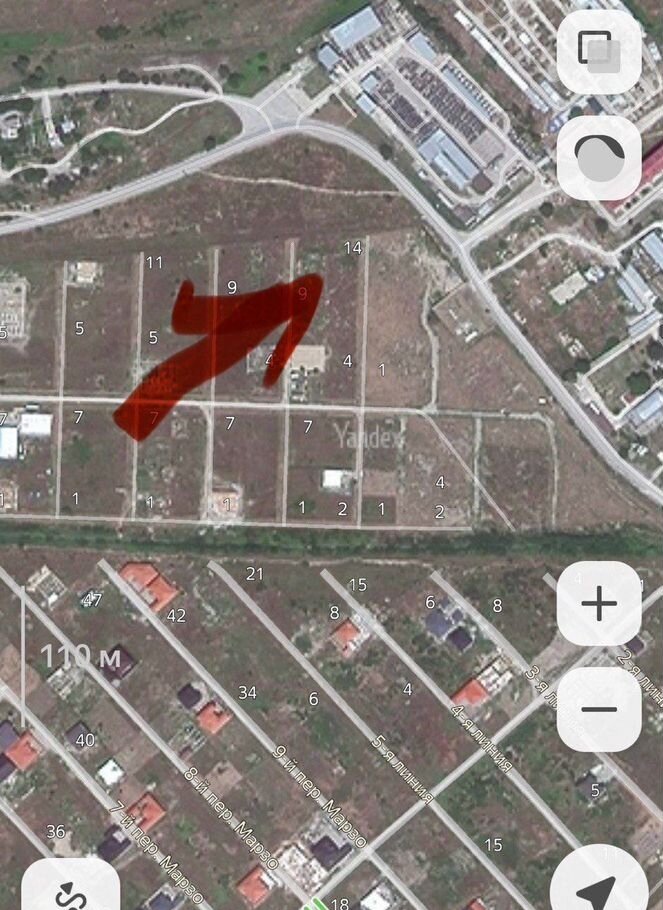Open the map layers selector
The width and height of the screenshot is (663, 910).
(599, 52)
